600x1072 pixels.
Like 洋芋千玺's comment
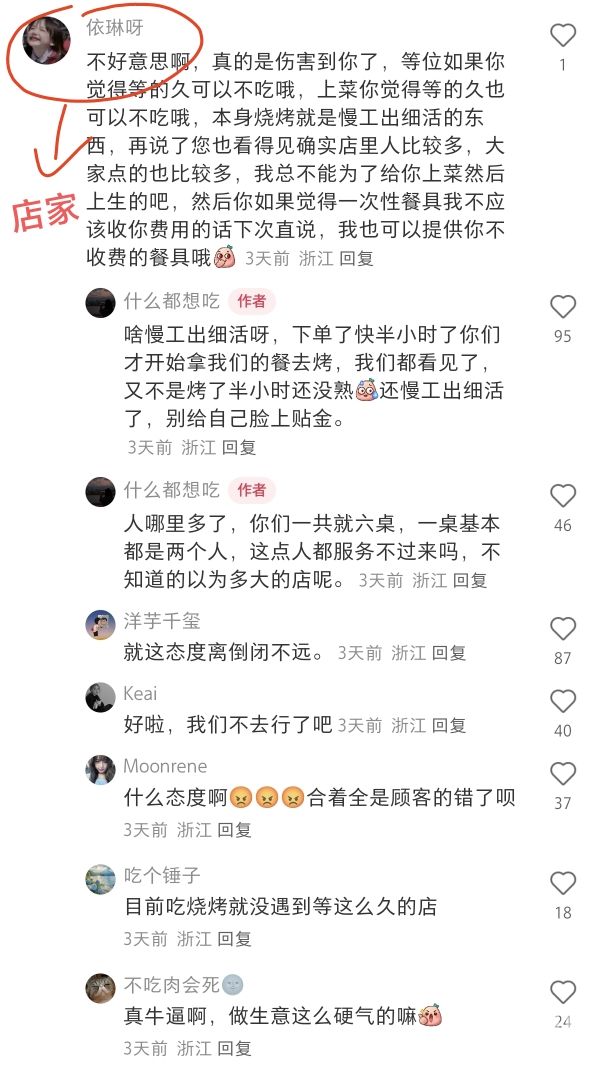(x=563, y=628)
